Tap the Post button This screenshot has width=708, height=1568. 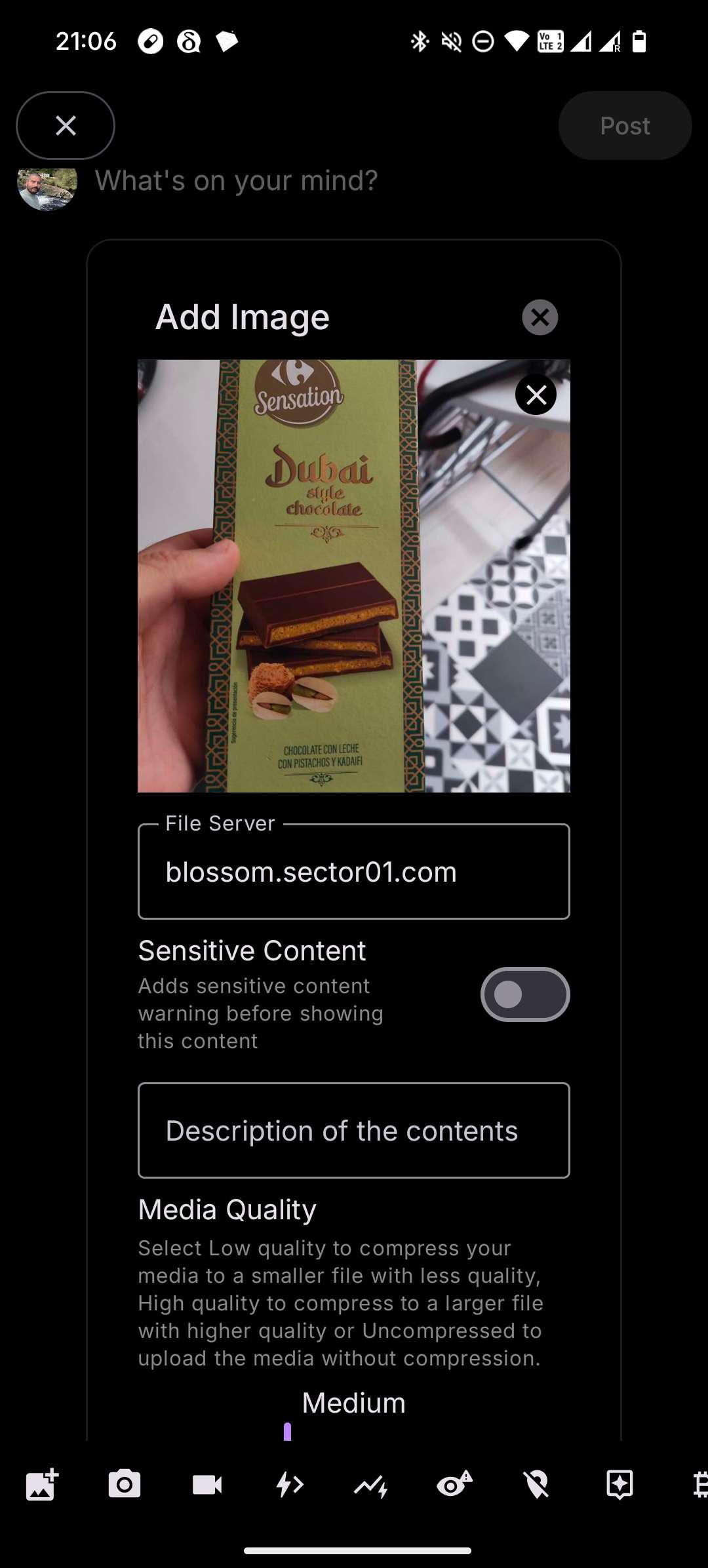point(625,125)
